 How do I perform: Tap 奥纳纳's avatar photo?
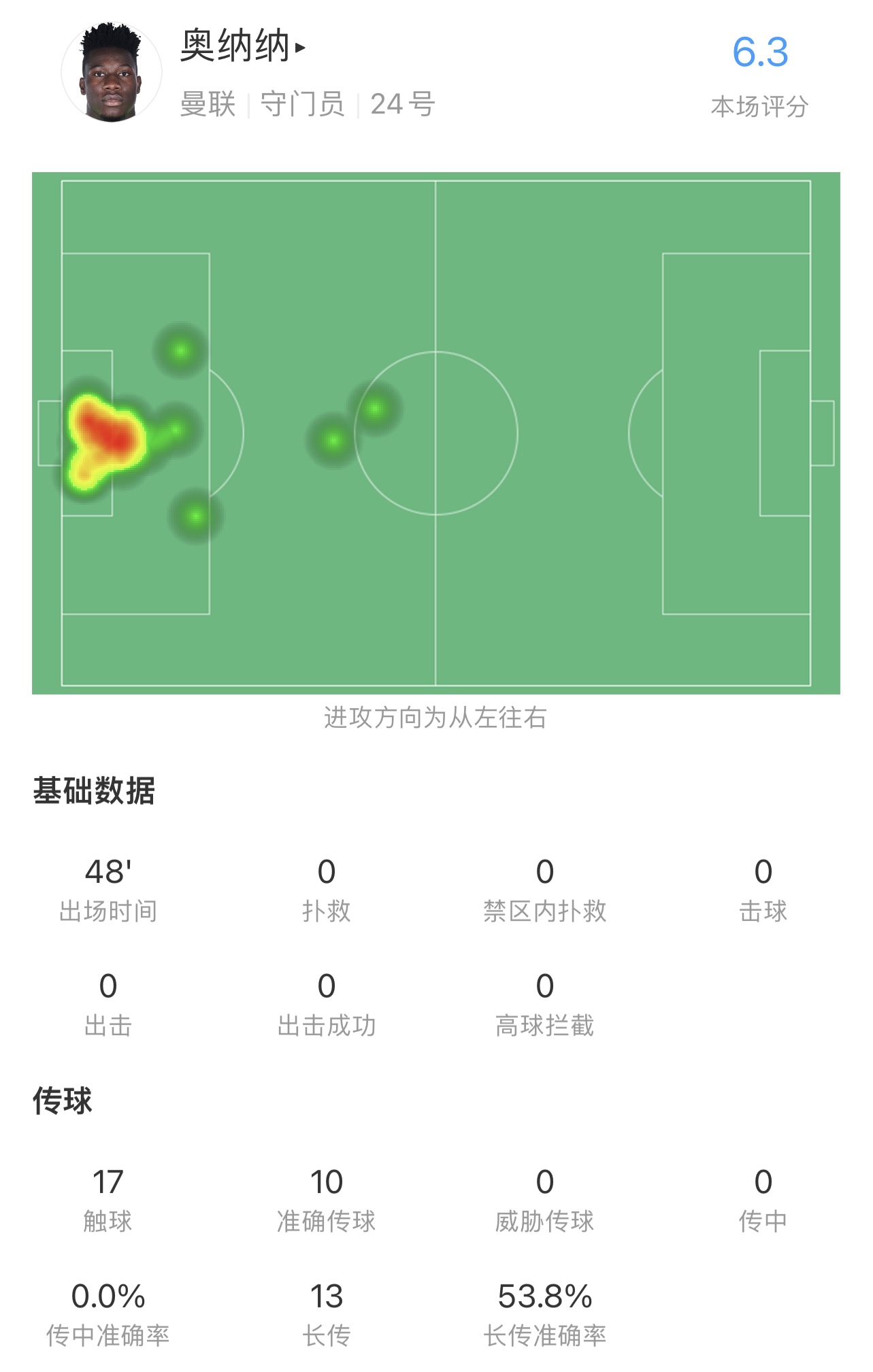(x=112, y=72)
